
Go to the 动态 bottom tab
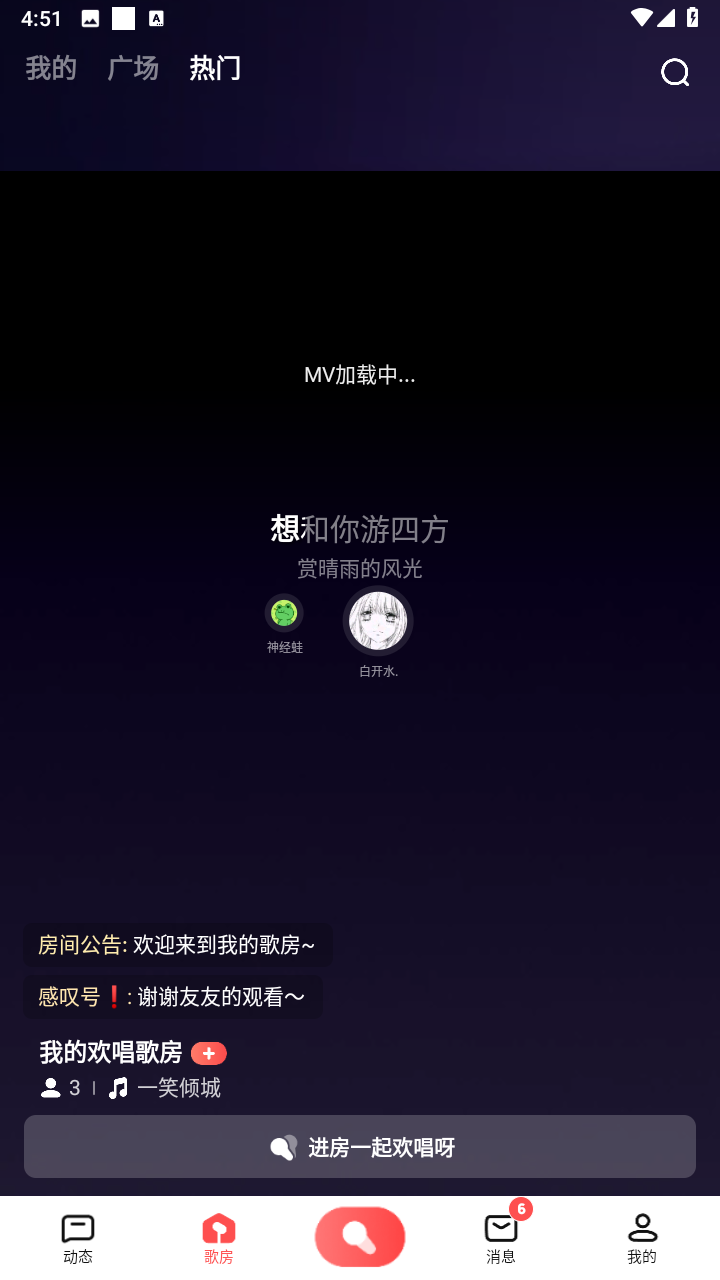[78, 1238]
